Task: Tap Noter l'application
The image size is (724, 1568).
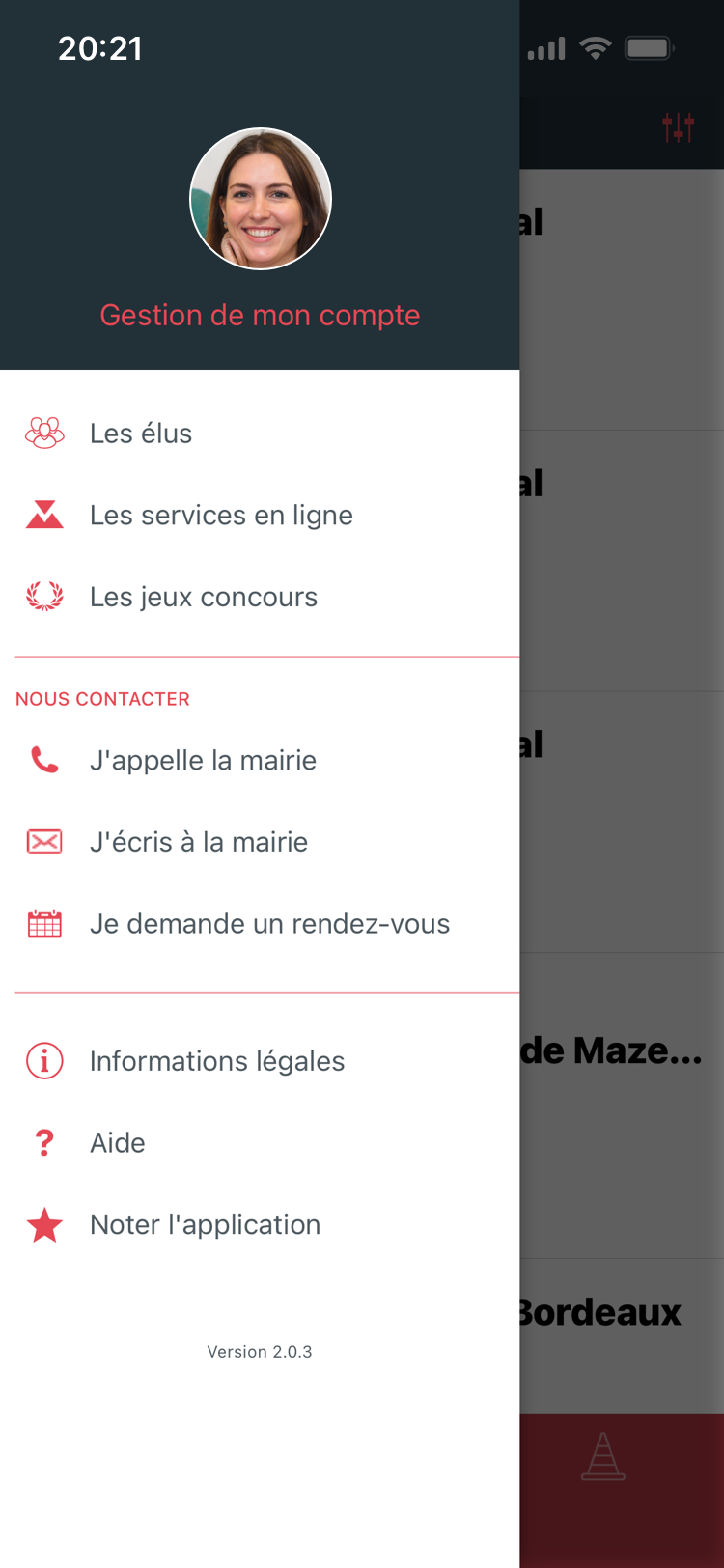Action: click(206, 1224)
